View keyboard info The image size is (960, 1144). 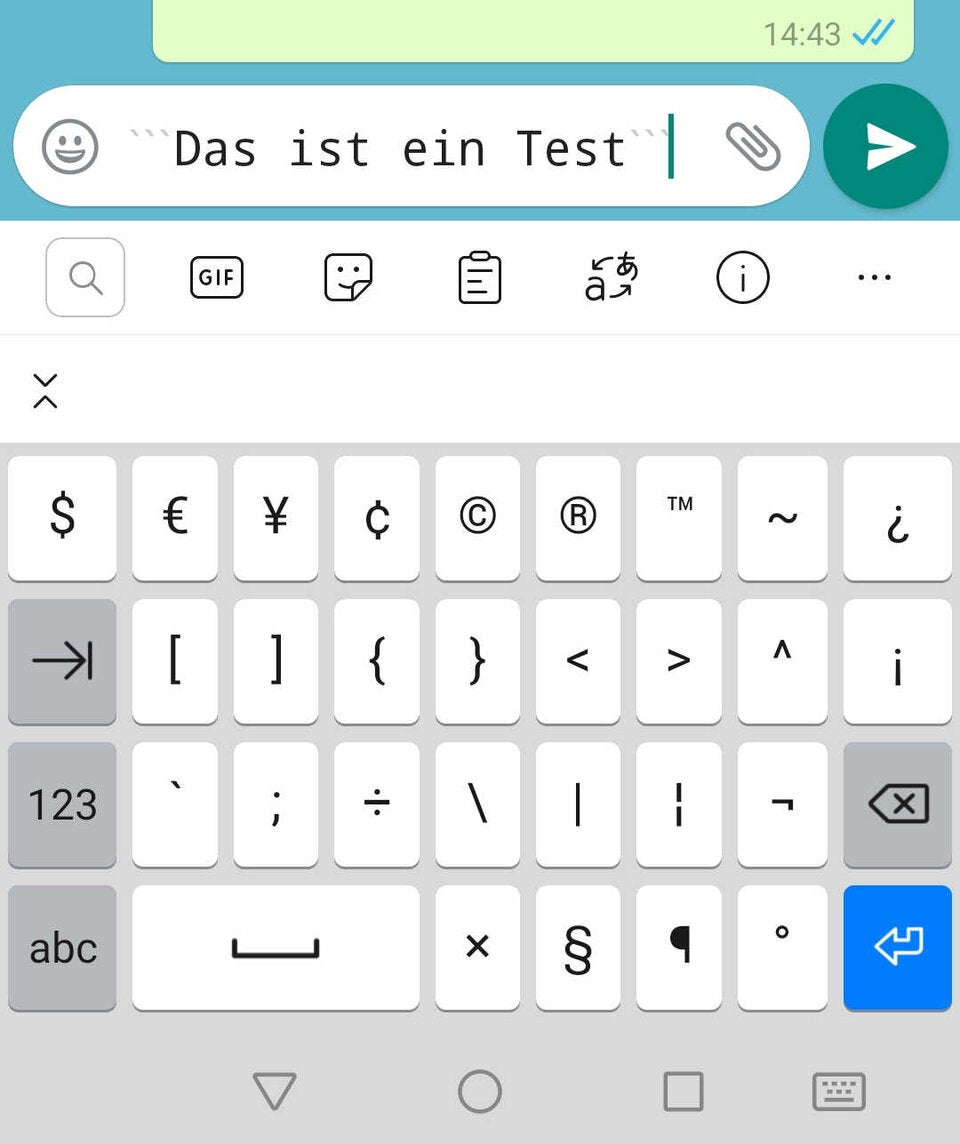pos(741,277)
